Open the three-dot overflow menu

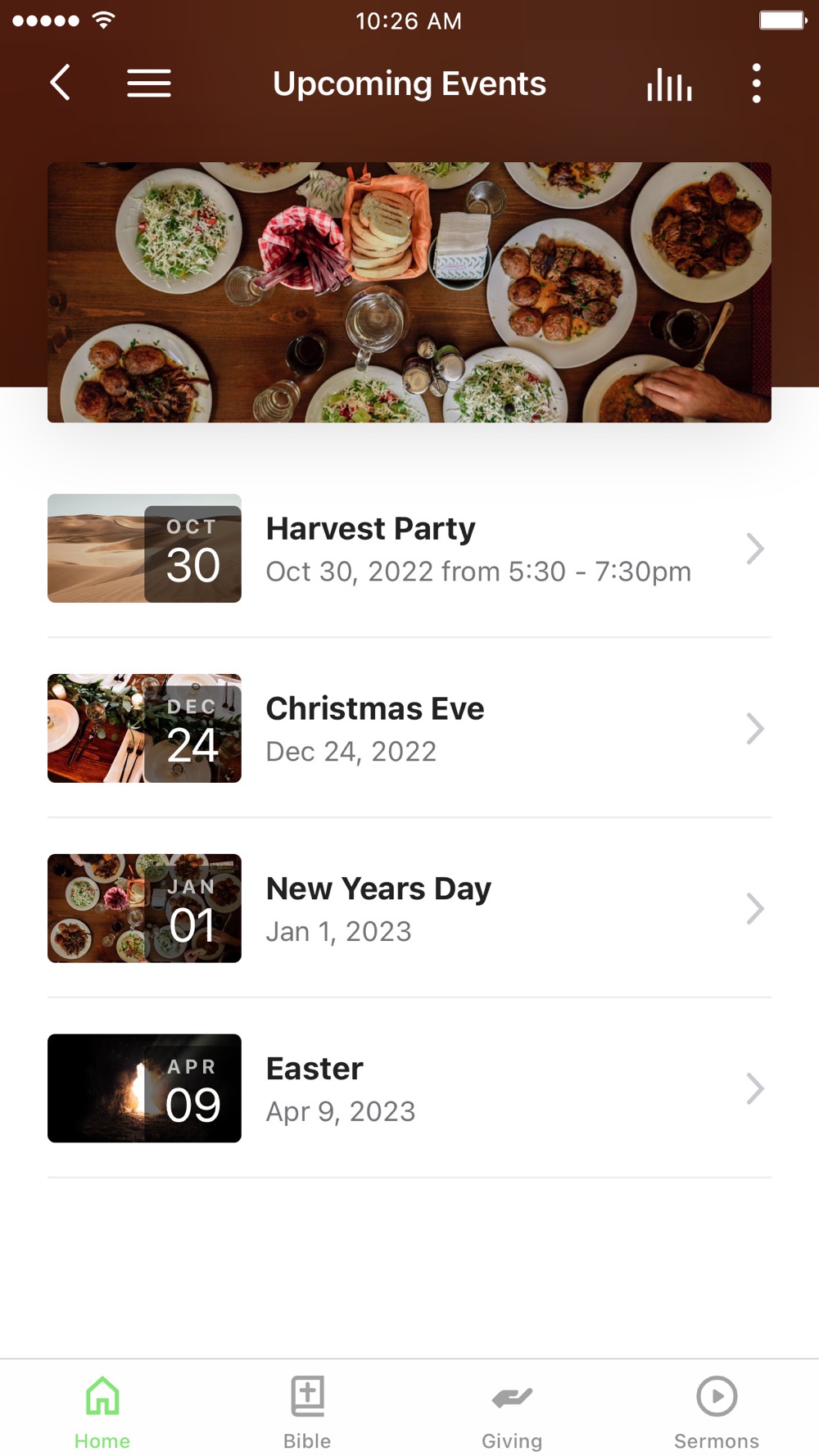(x=756, y=84)
